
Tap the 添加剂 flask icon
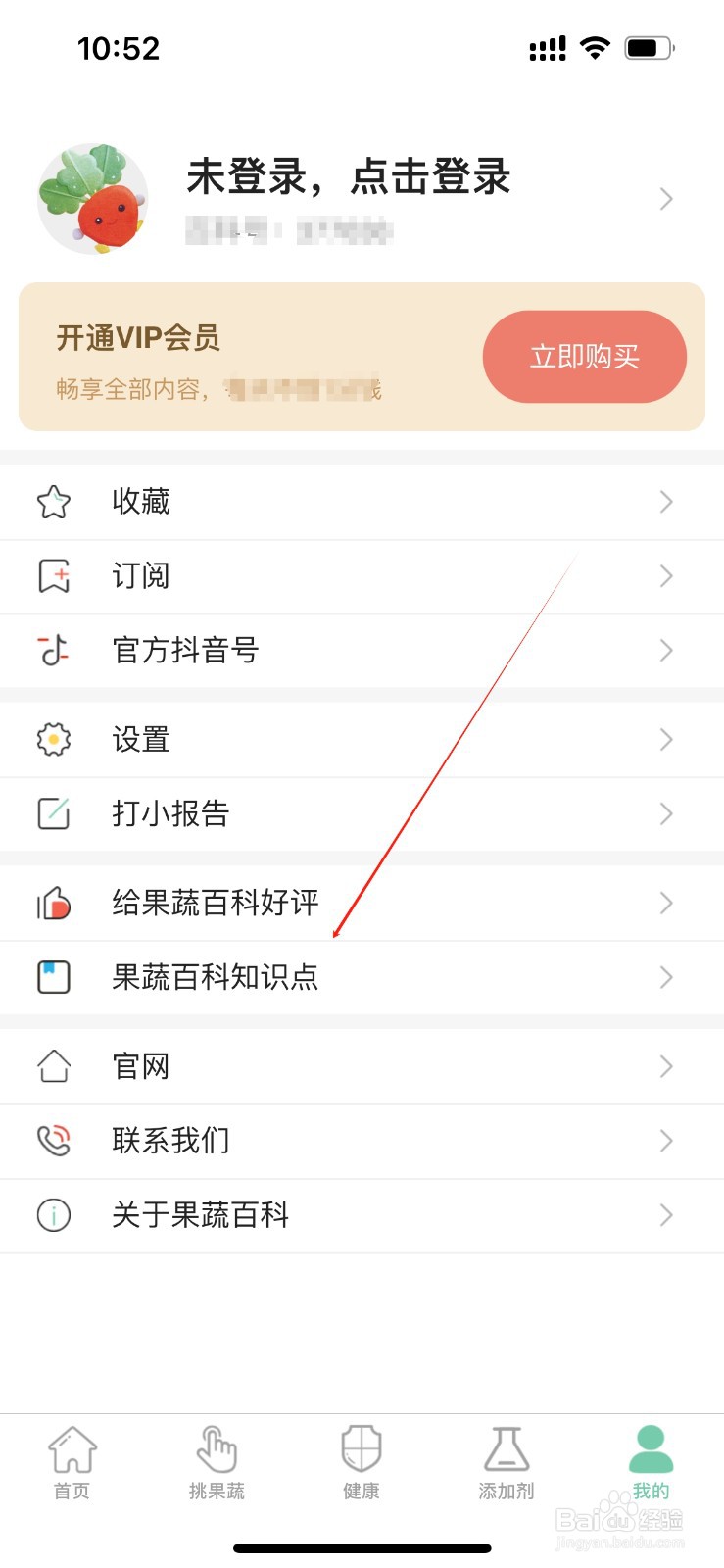pos(506,1446)
